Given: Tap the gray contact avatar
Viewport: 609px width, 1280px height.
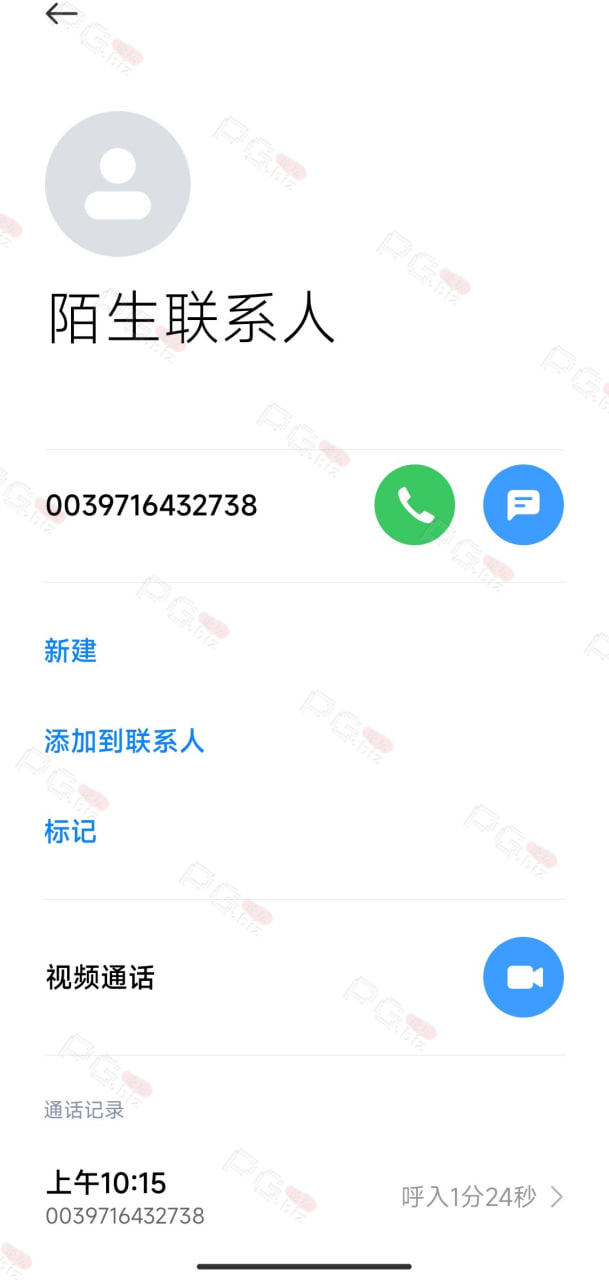Looking at the screenshot, I should 118,184.
